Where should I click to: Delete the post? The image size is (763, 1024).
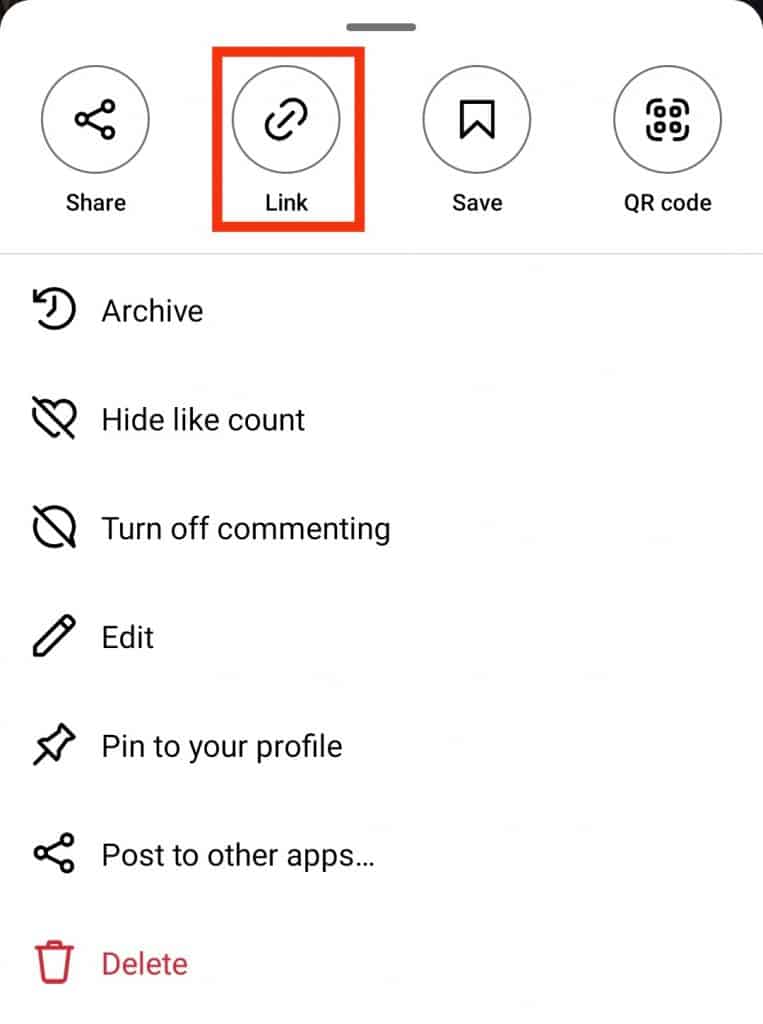tap(143, 963)
